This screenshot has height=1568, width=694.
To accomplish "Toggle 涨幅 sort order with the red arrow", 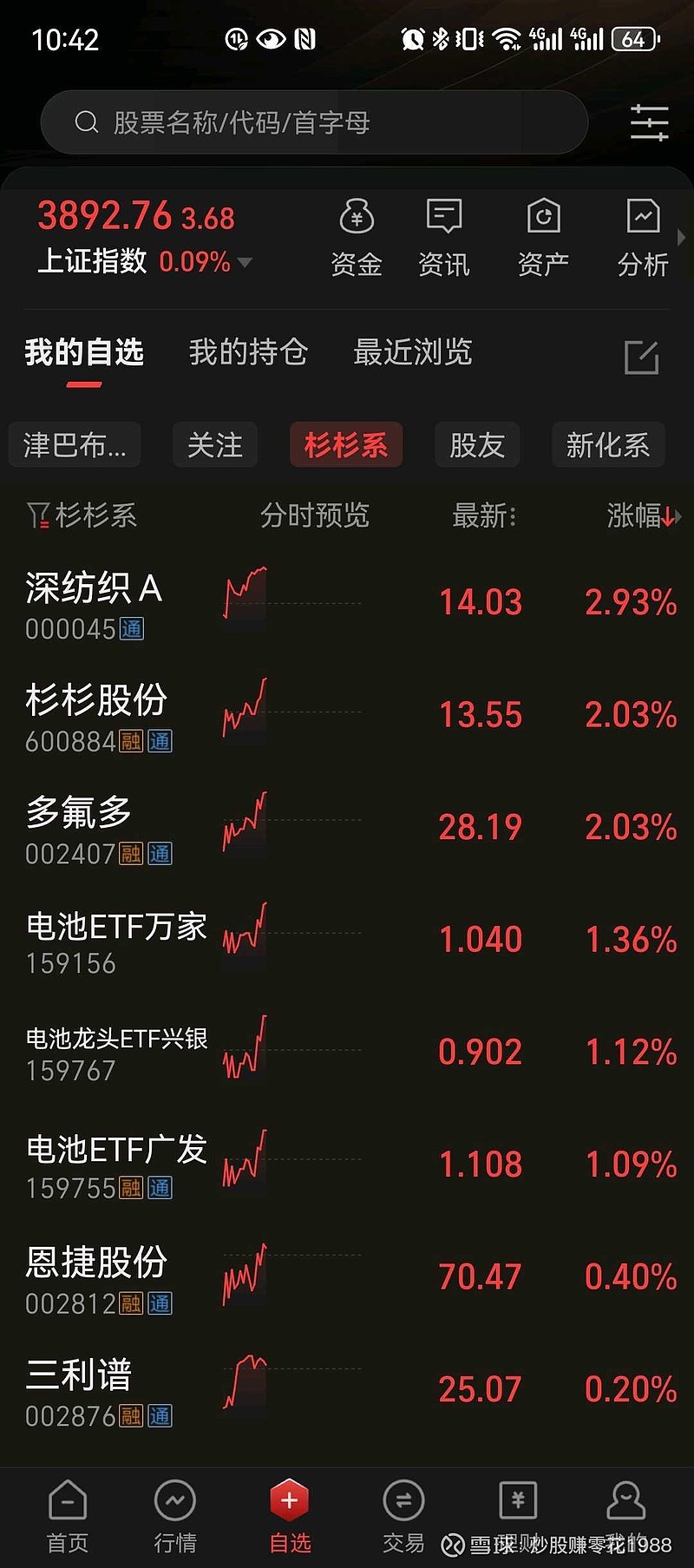I will point(669,515).
